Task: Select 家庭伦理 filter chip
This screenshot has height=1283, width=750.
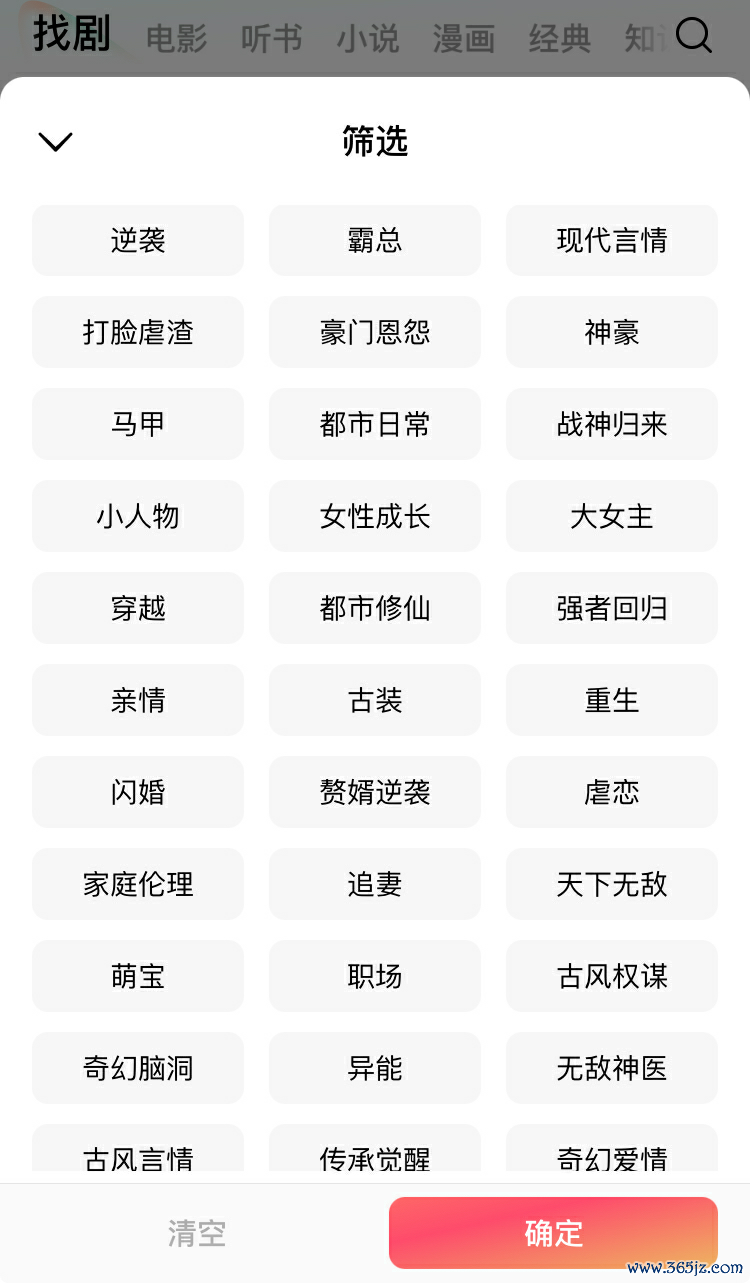Action: (x=138, y=884)
